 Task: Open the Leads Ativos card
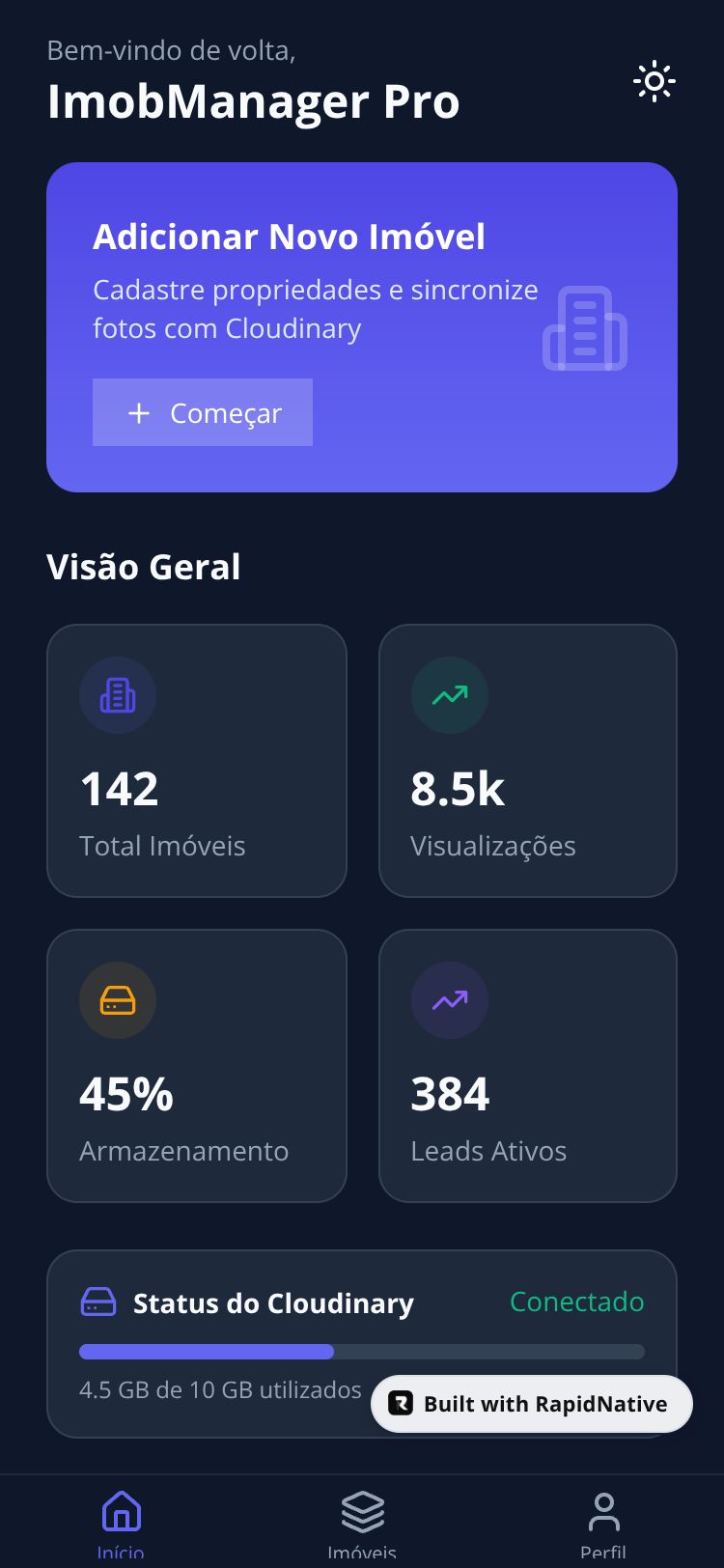point(527,1065)
